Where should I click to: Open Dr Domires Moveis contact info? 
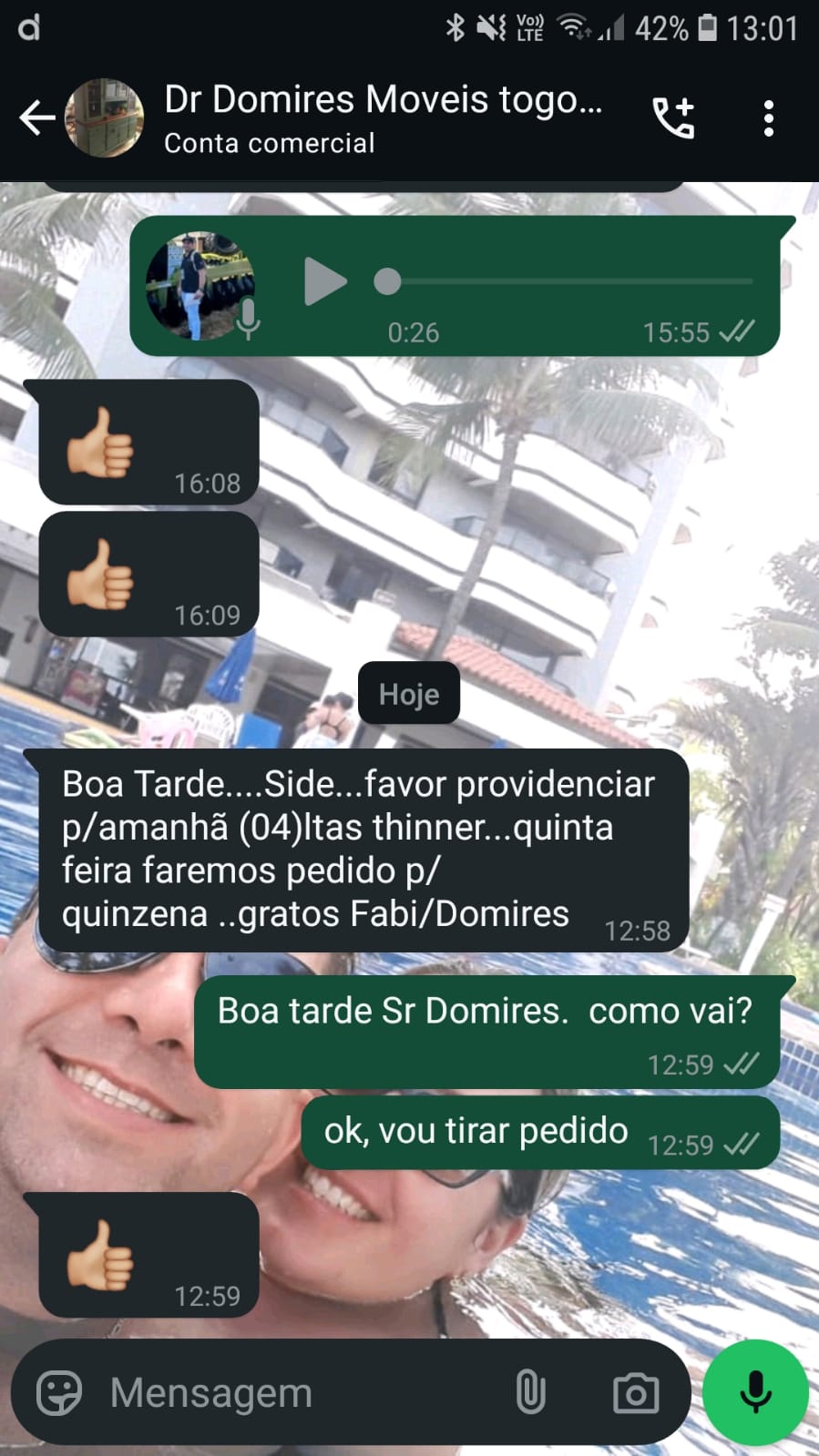click(383, 118)
